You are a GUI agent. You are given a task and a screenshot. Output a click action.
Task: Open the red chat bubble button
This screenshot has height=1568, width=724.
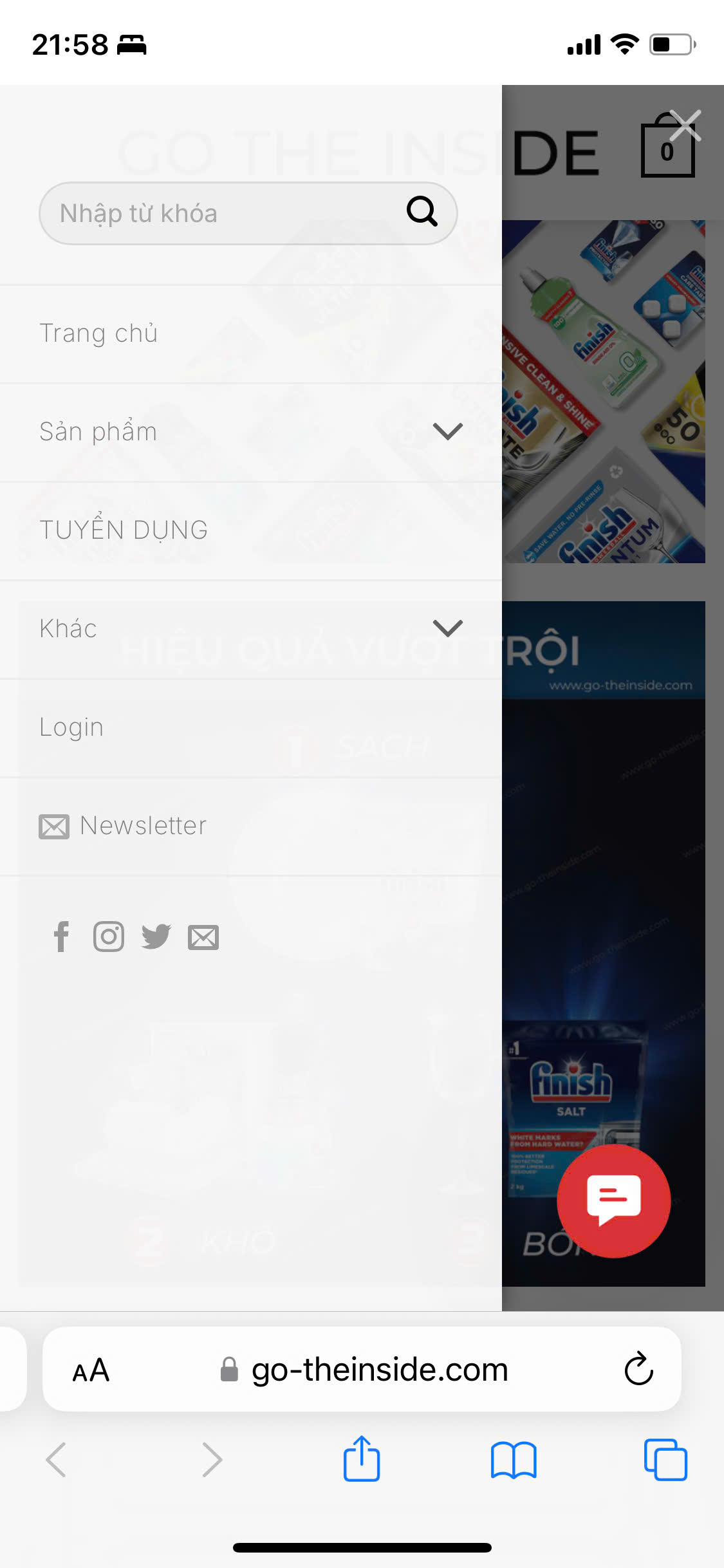tap(613, 1200)
